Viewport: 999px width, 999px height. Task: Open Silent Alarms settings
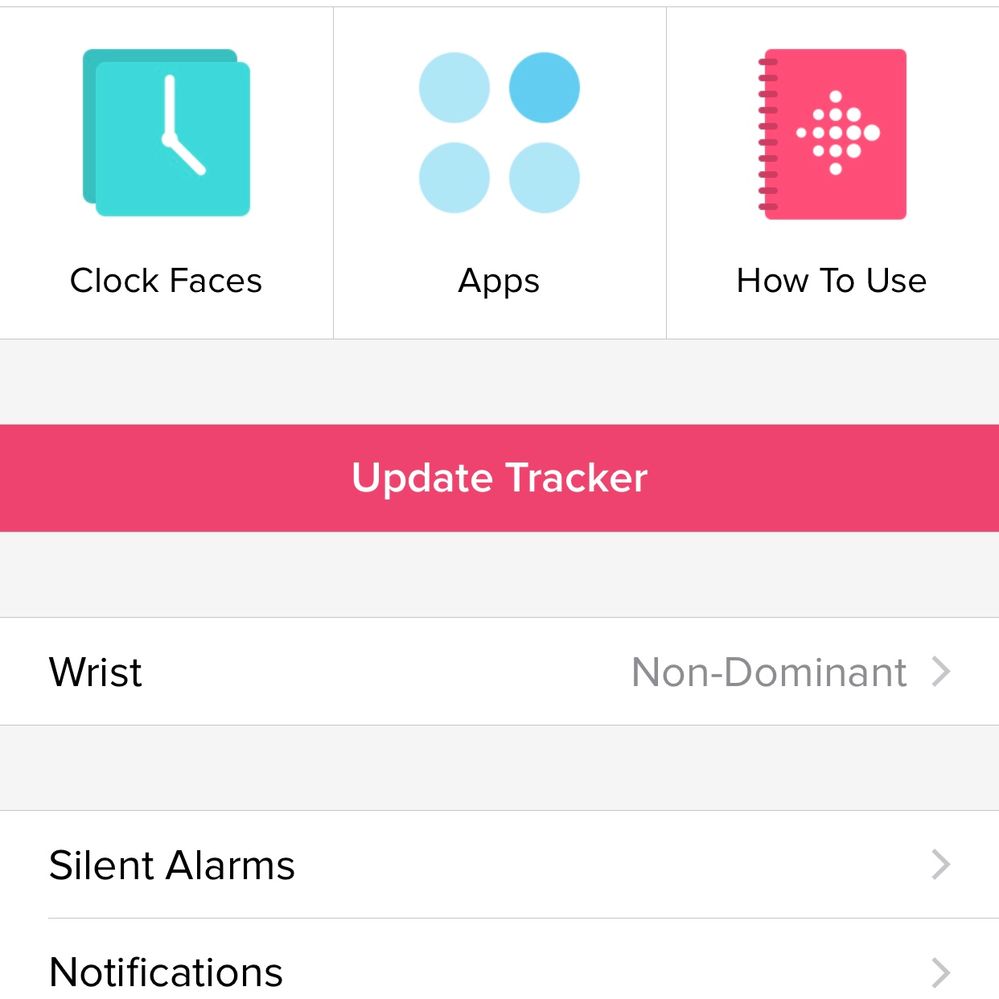tap(499, 865)
